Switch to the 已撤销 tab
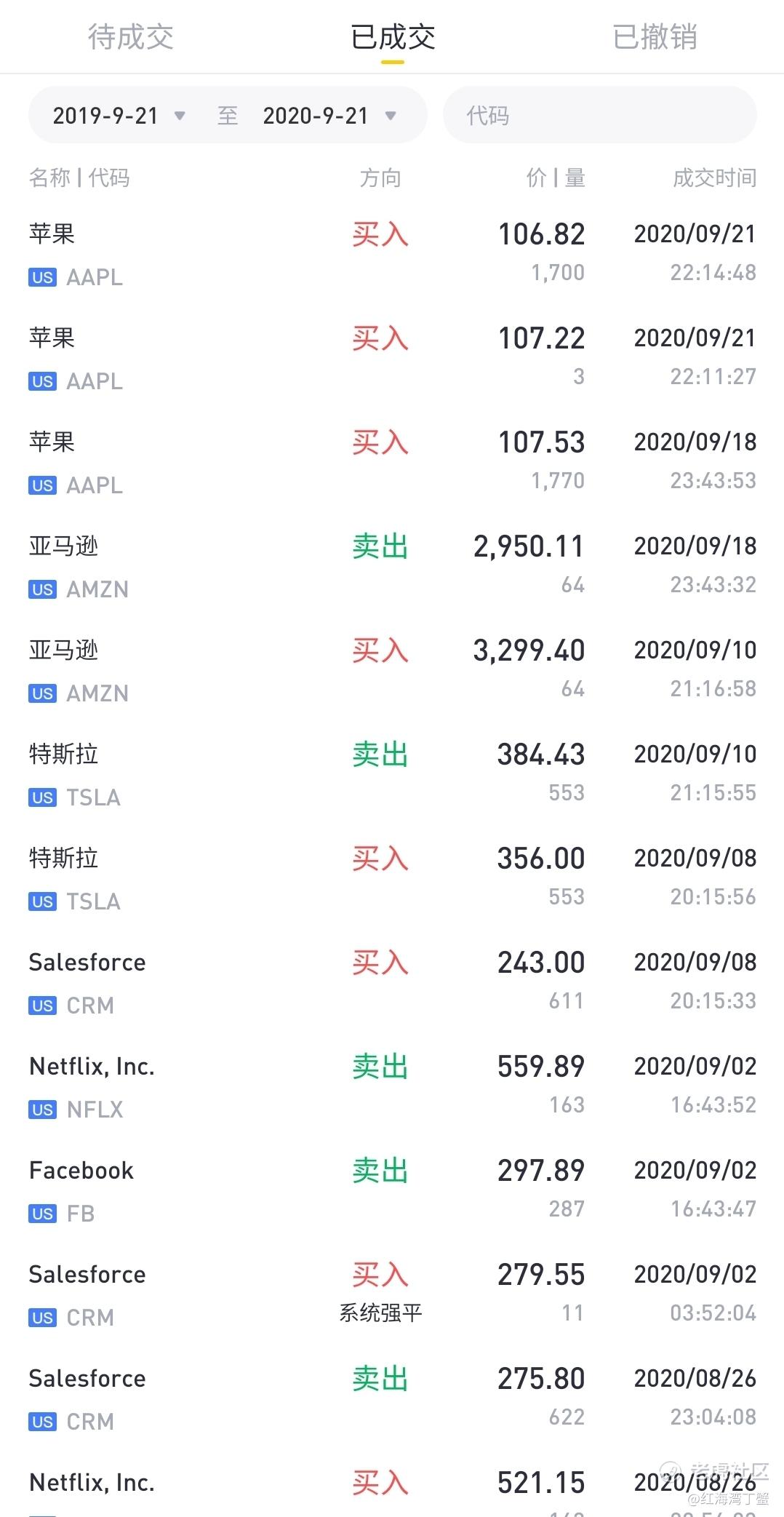The height and width of the screenshot is (1517, 784). pos(654,36)
